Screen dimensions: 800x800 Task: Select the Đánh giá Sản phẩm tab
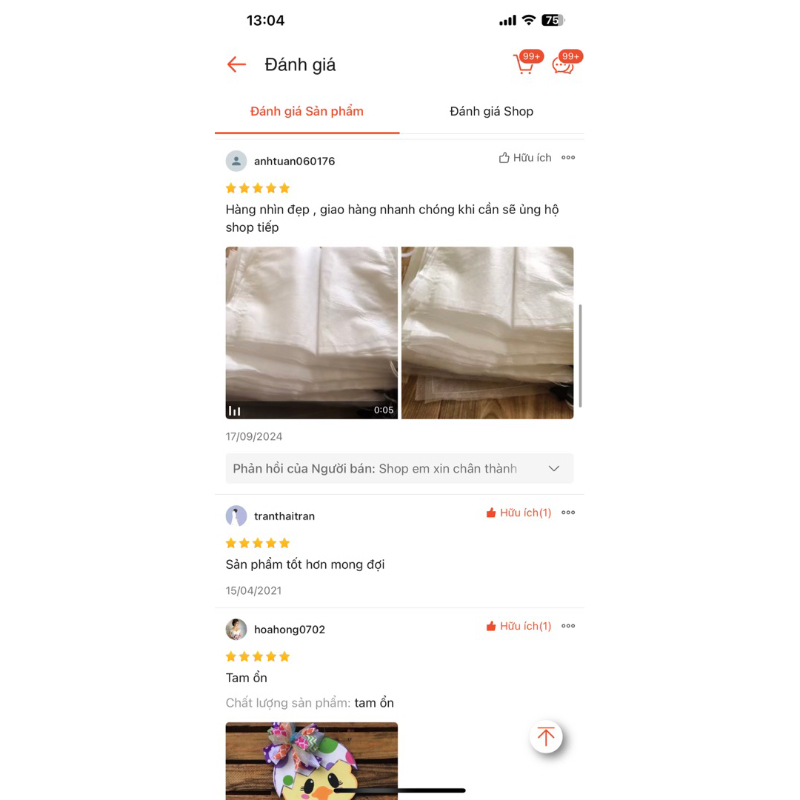[x=307, y=111]
